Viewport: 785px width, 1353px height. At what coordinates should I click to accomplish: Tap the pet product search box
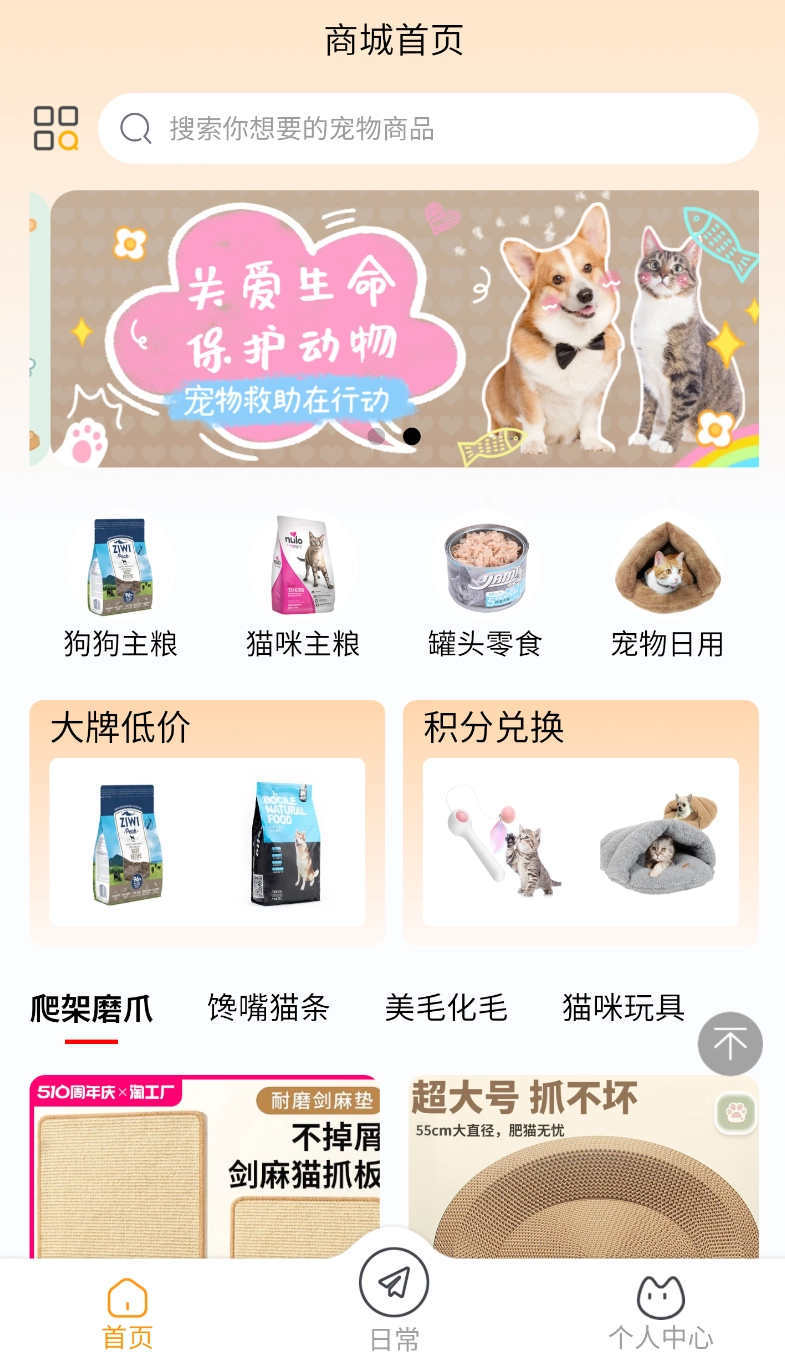click(428, 129)
